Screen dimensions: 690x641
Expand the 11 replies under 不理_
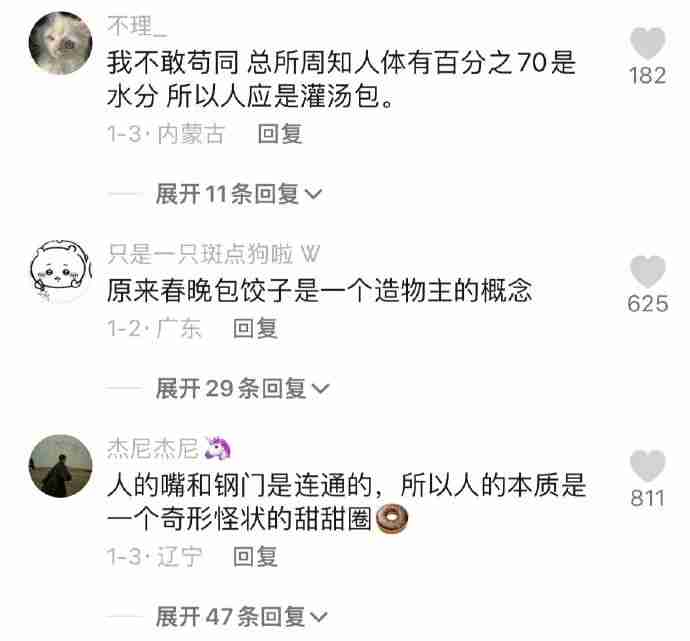[x=238, y=194]
